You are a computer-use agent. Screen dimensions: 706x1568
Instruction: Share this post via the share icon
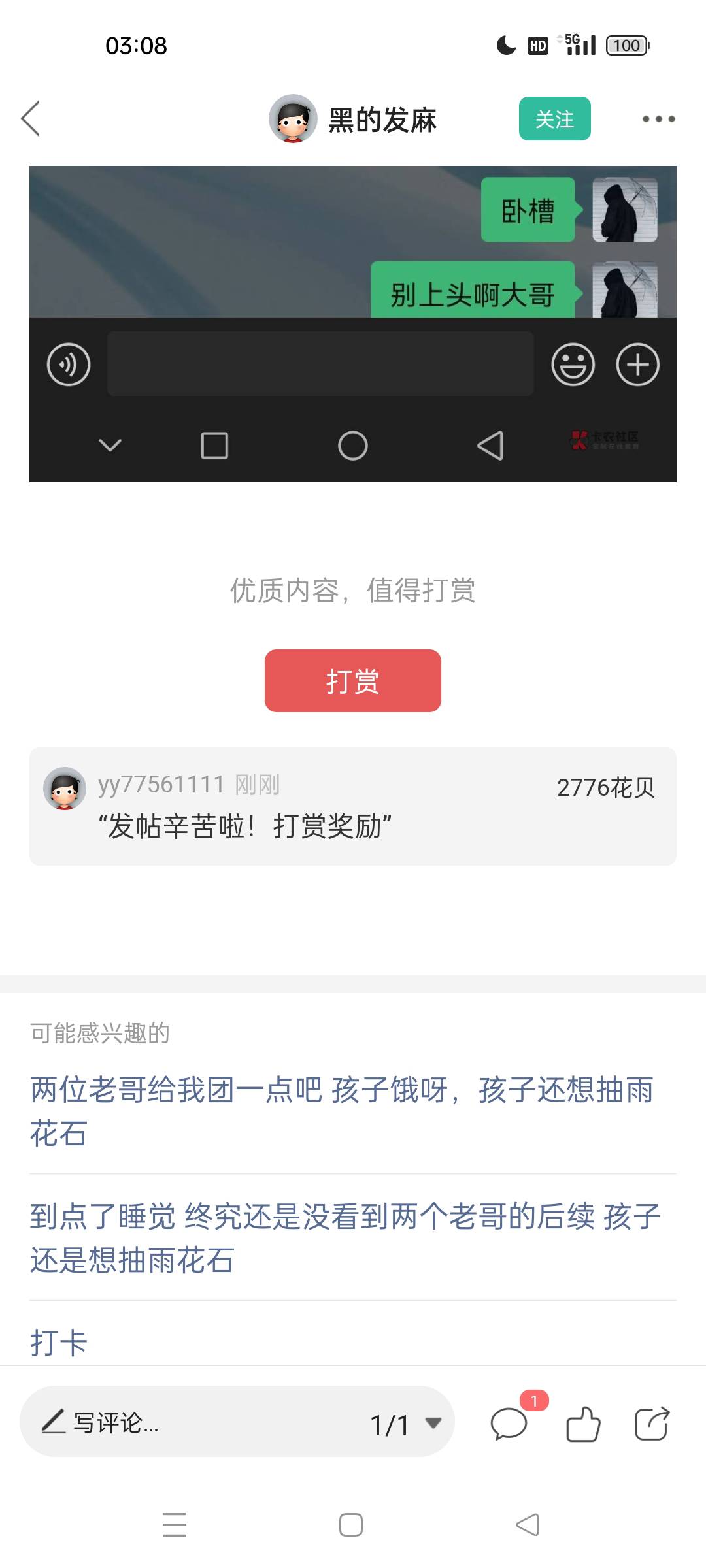pyautogui.click(x=652, y=1424)
